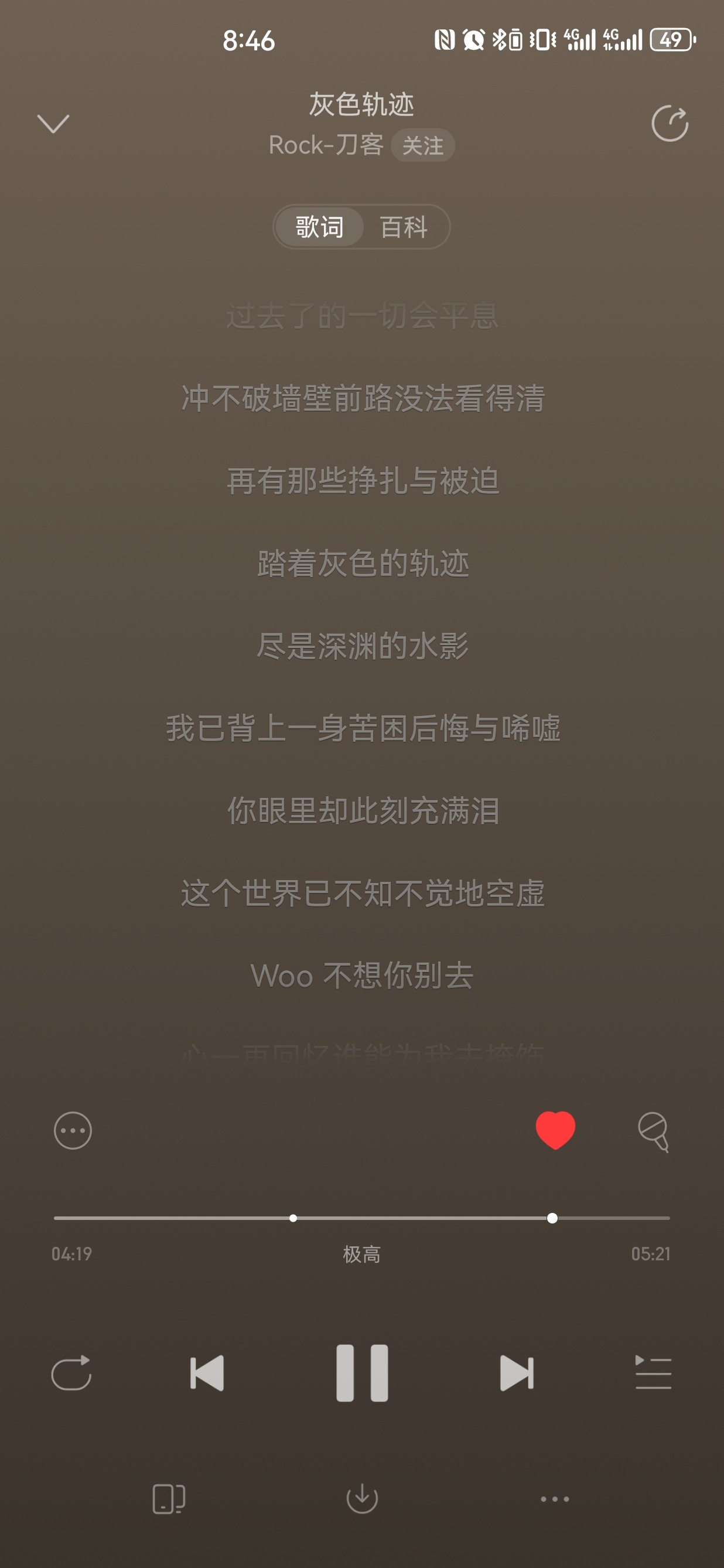Unlike the song with the red heart
Viewport: 724px width, 1568px height.
pos(555,1130)
